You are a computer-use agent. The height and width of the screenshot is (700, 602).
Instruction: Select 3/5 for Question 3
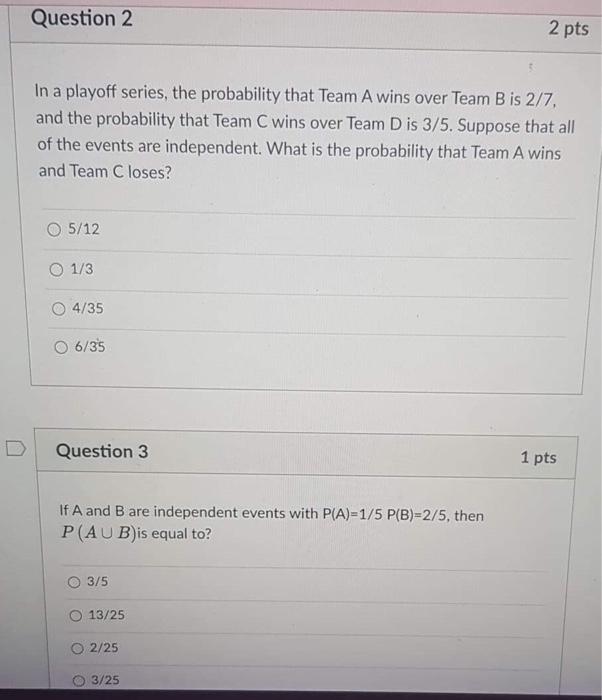[73, 582]
